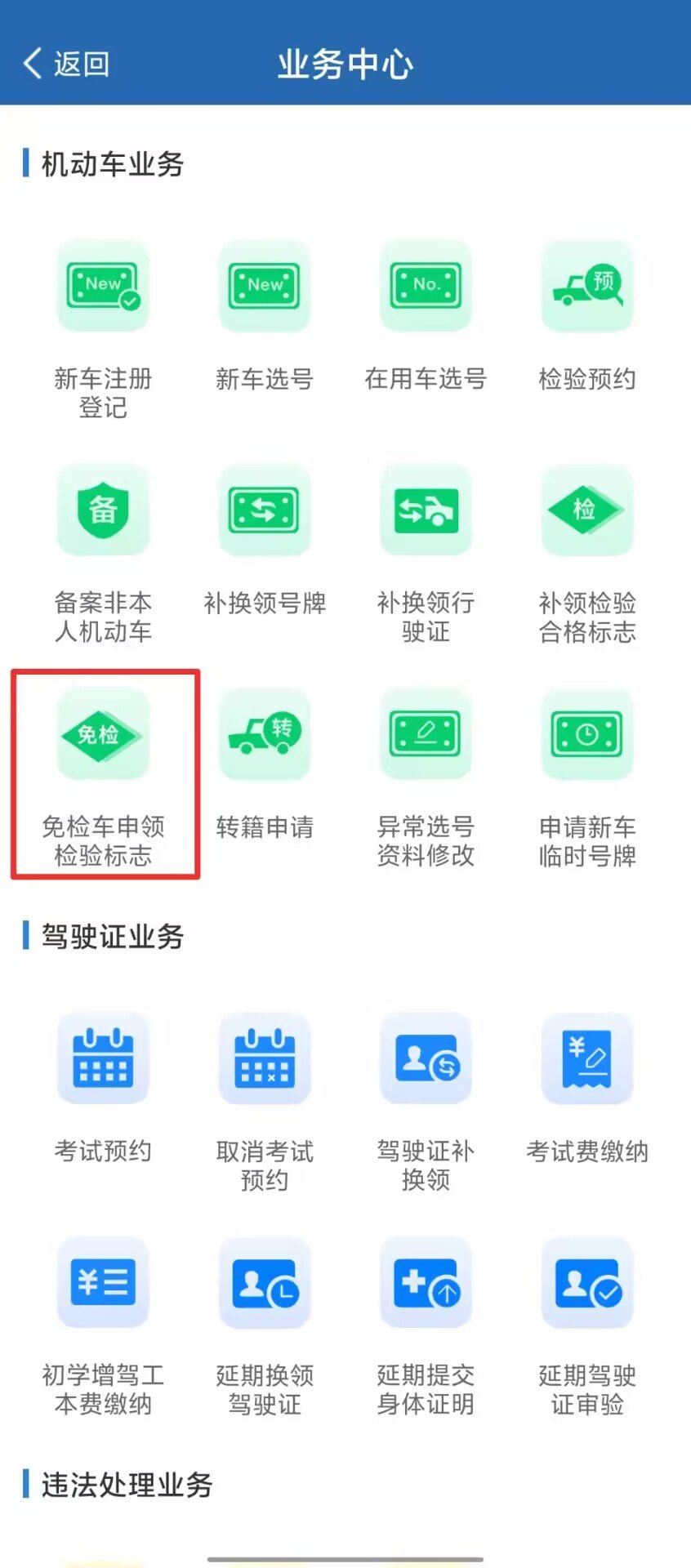Open 驾驶证补换领

[x=426, y=1058]
